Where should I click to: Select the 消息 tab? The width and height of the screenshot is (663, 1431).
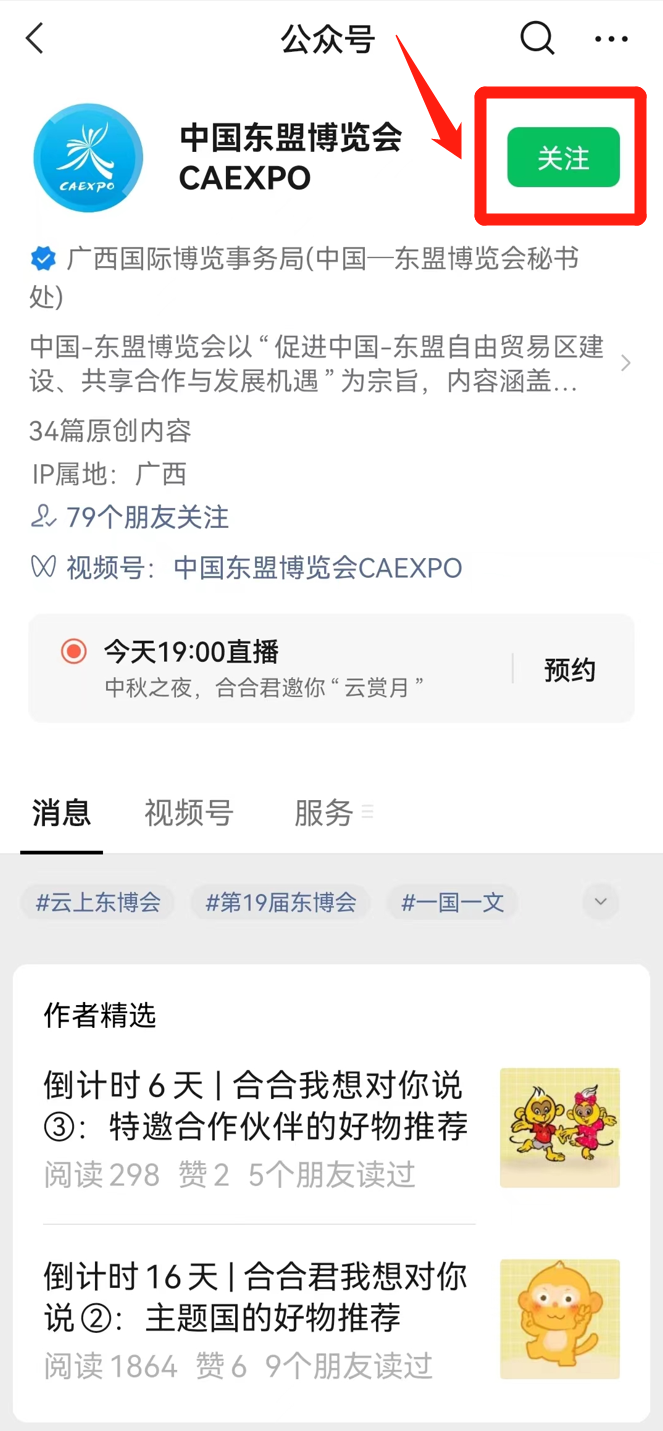(61, 813)
